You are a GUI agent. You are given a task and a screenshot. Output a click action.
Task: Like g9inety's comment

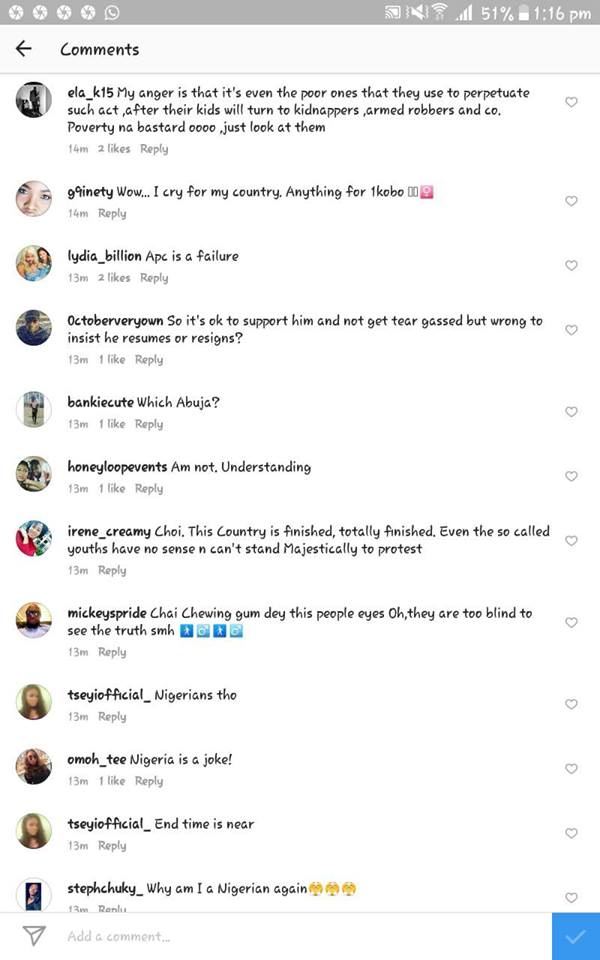(572, 201)
